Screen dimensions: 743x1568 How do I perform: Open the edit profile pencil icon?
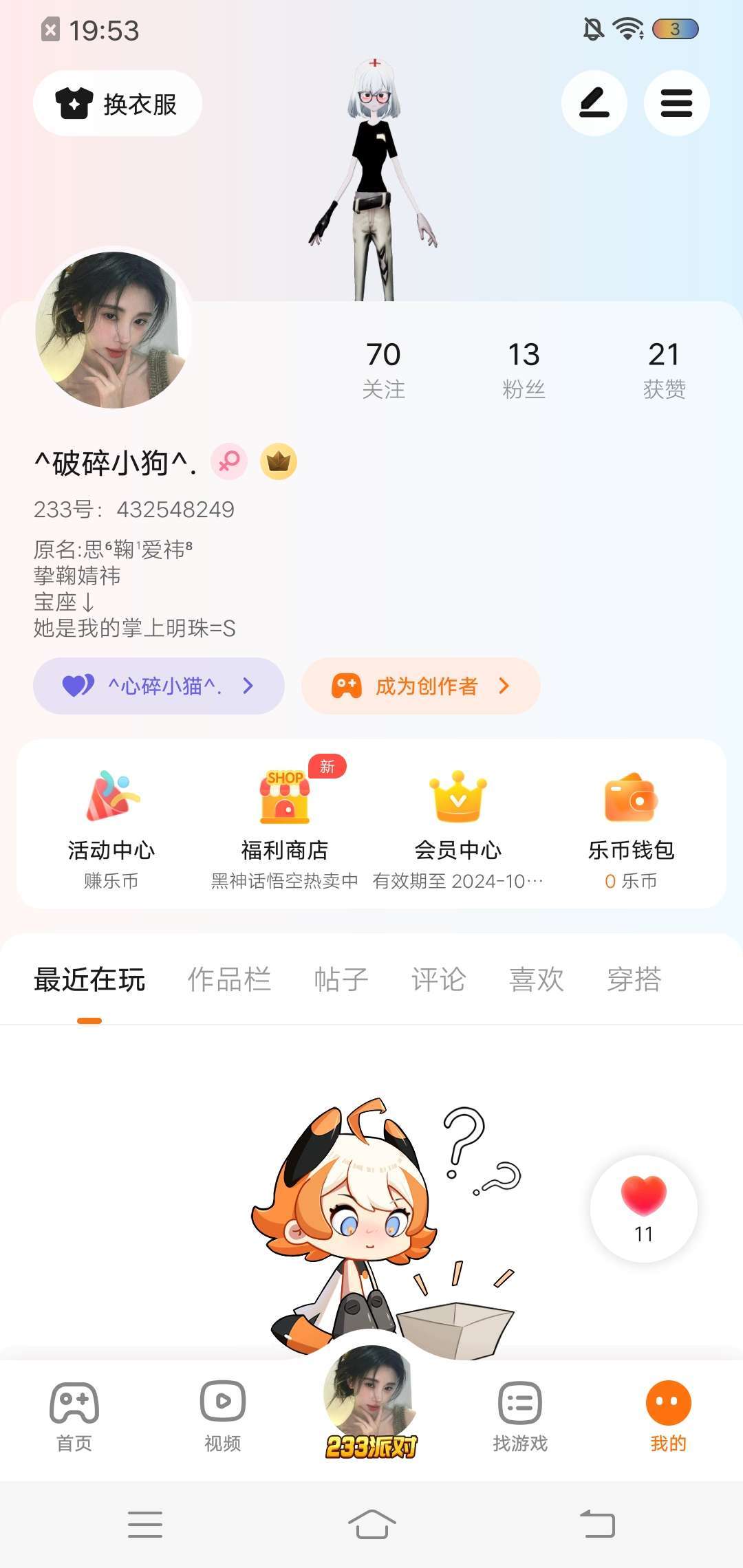tap(594, 103)
